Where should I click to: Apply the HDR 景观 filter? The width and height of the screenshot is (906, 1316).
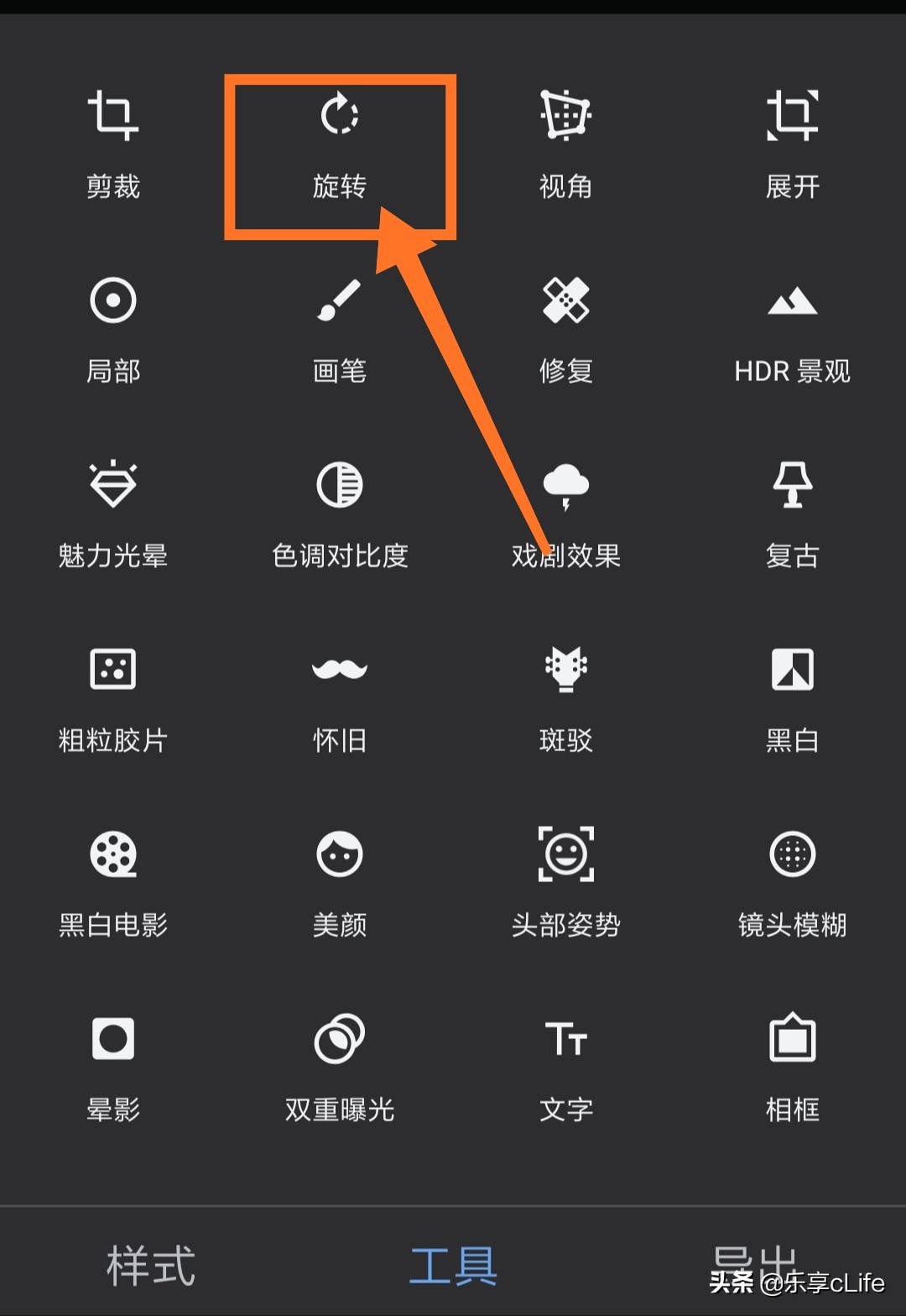[793, 329]
